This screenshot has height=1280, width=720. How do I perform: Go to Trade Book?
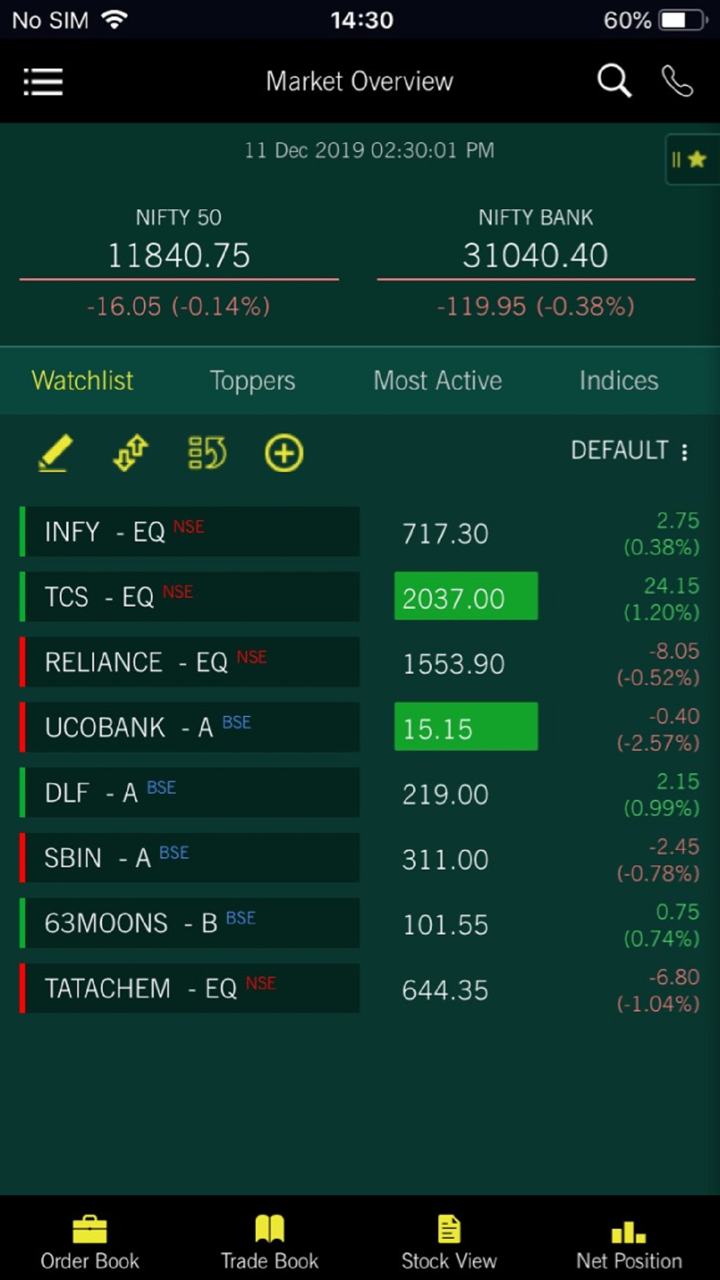(270, 1242)
